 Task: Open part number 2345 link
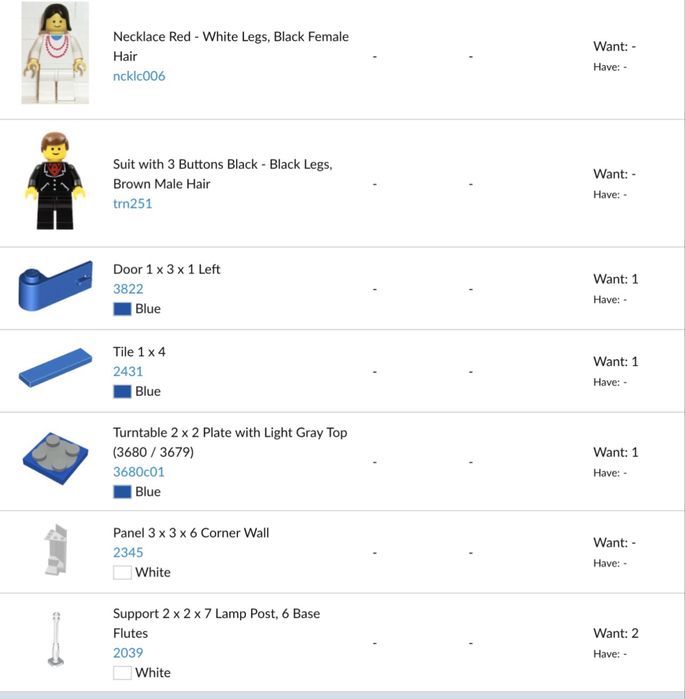coord(128,552)
